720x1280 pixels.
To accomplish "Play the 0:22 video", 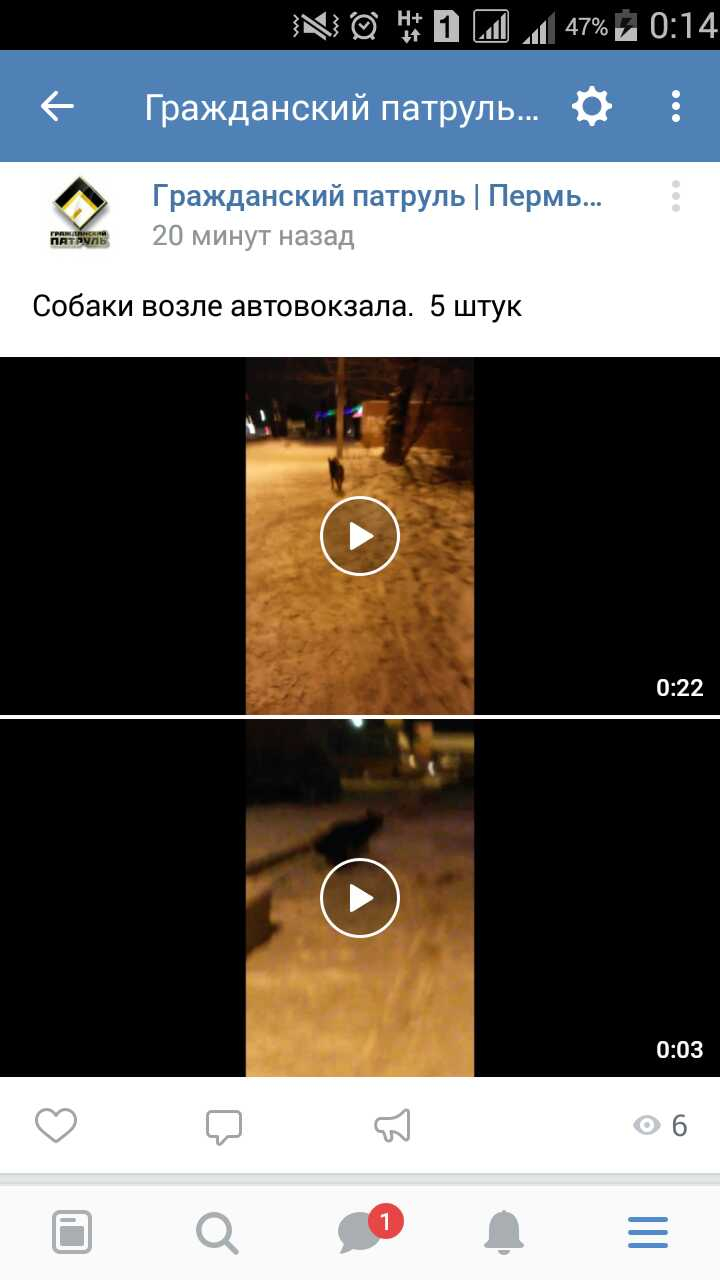I will (x=360, y=536).
